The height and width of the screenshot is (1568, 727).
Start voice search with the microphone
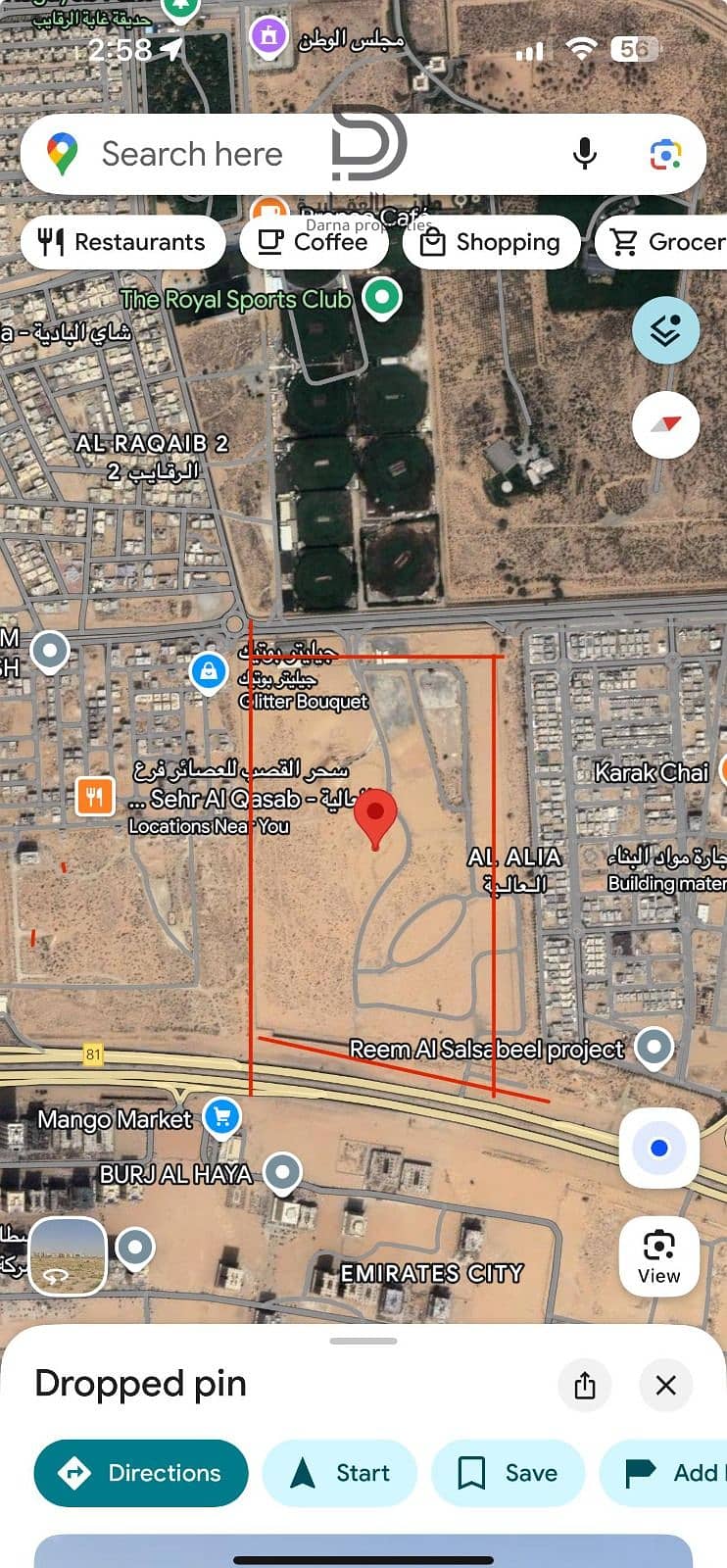click(585, 154)
